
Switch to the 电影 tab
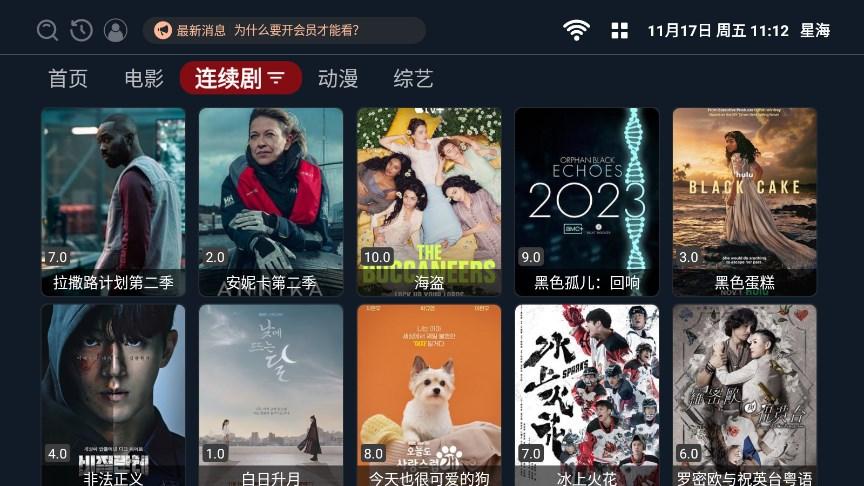pyautogui.click(x=144, y=78)
